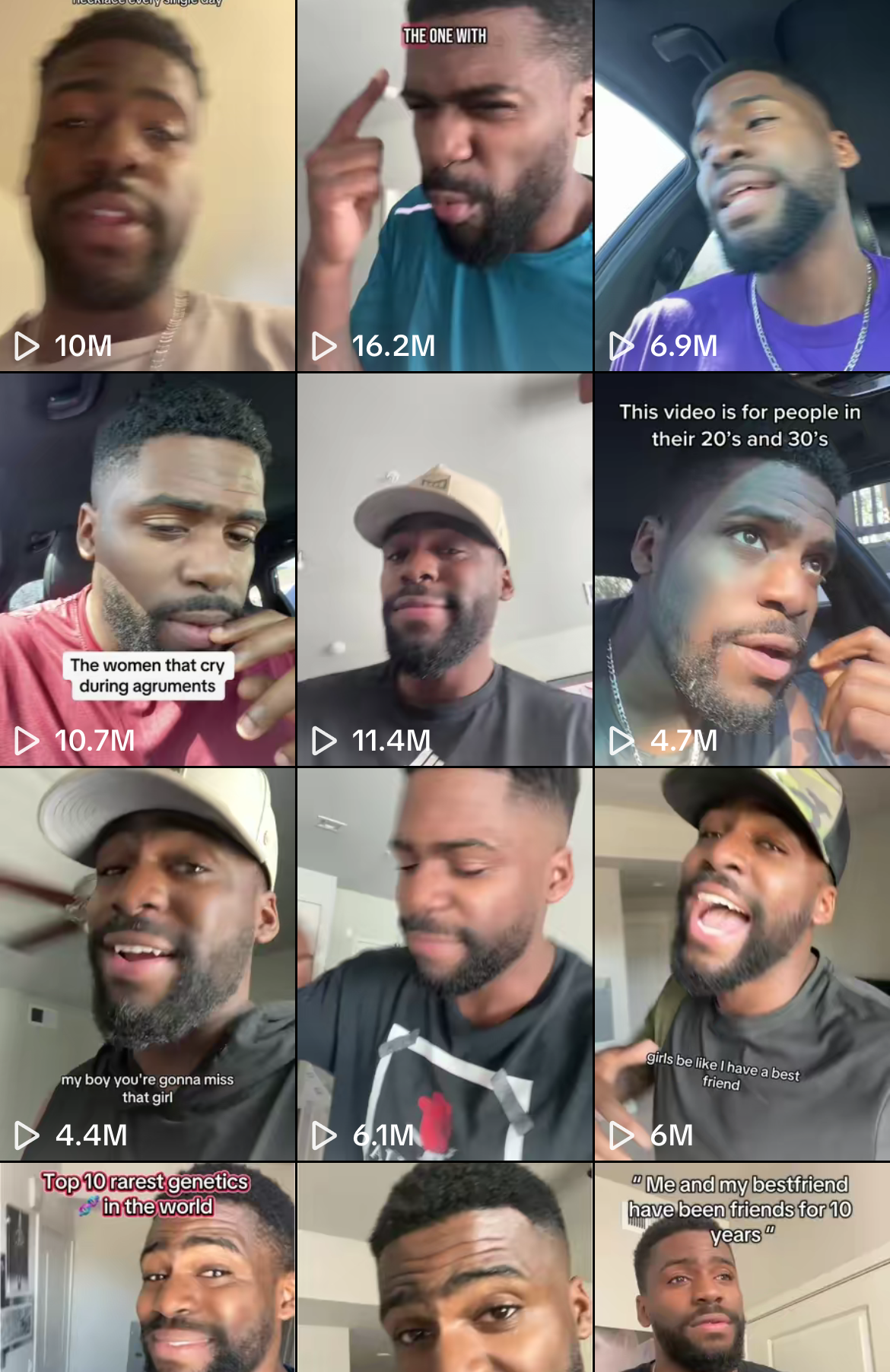
Task: Play the video with 11.4M views
Action: (x=444, y=569)
